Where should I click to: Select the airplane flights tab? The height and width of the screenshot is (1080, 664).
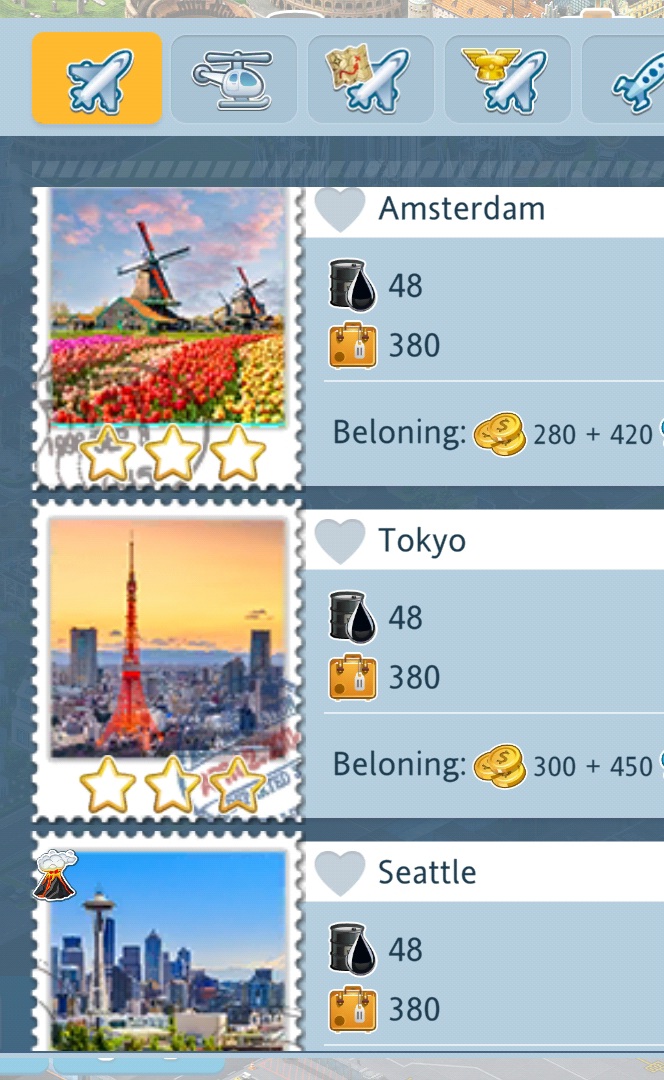click(x=97, y=79)
